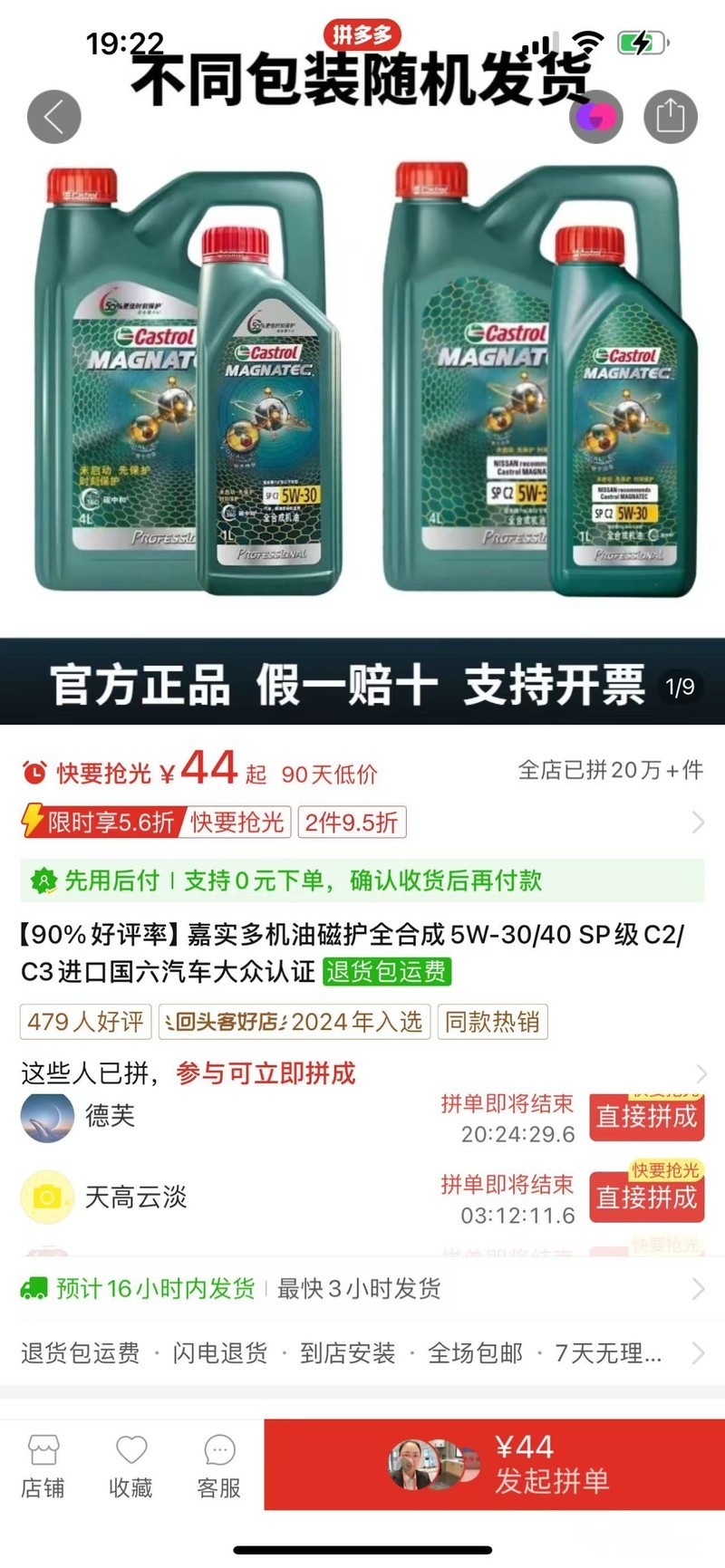Expand the 这些人已拼 group list
725x1568 pixels.
698,1073
